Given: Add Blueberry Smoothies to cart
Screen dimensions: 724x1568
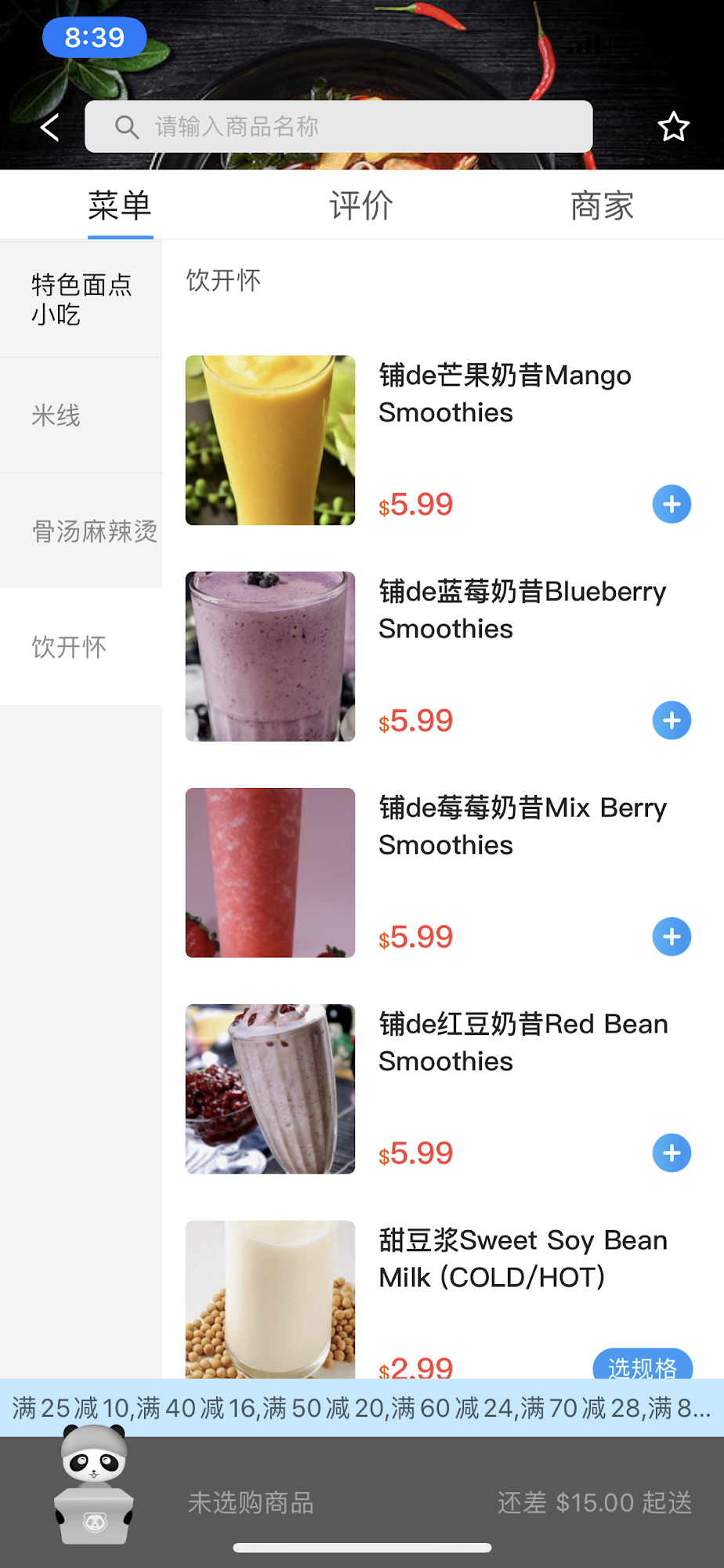Looking at the screenshot, I should (x=672, y=720).
